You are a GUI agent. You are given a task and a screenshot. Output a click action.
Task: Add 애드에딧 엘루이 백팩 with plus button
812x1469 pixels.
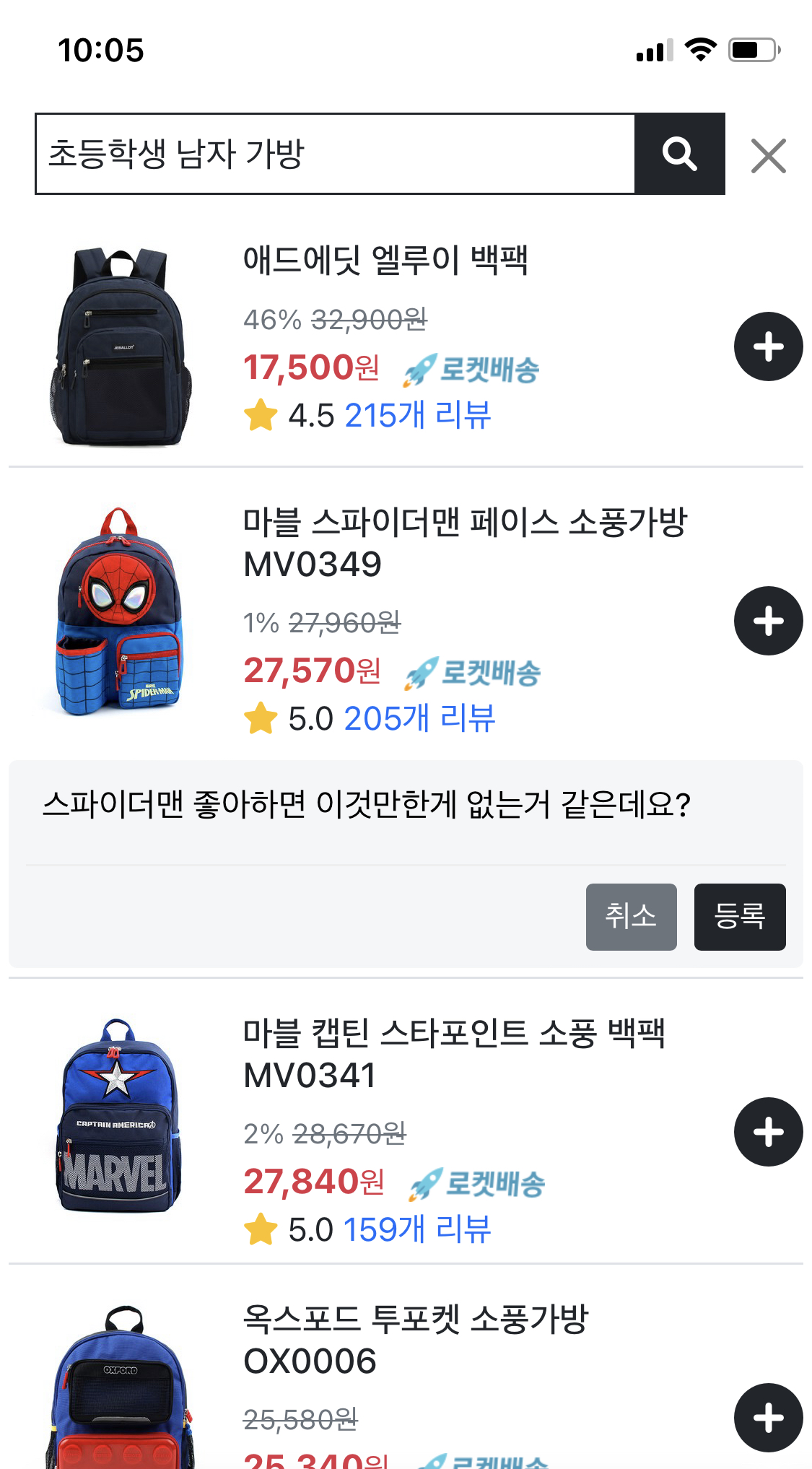click(x=768, y=346)
